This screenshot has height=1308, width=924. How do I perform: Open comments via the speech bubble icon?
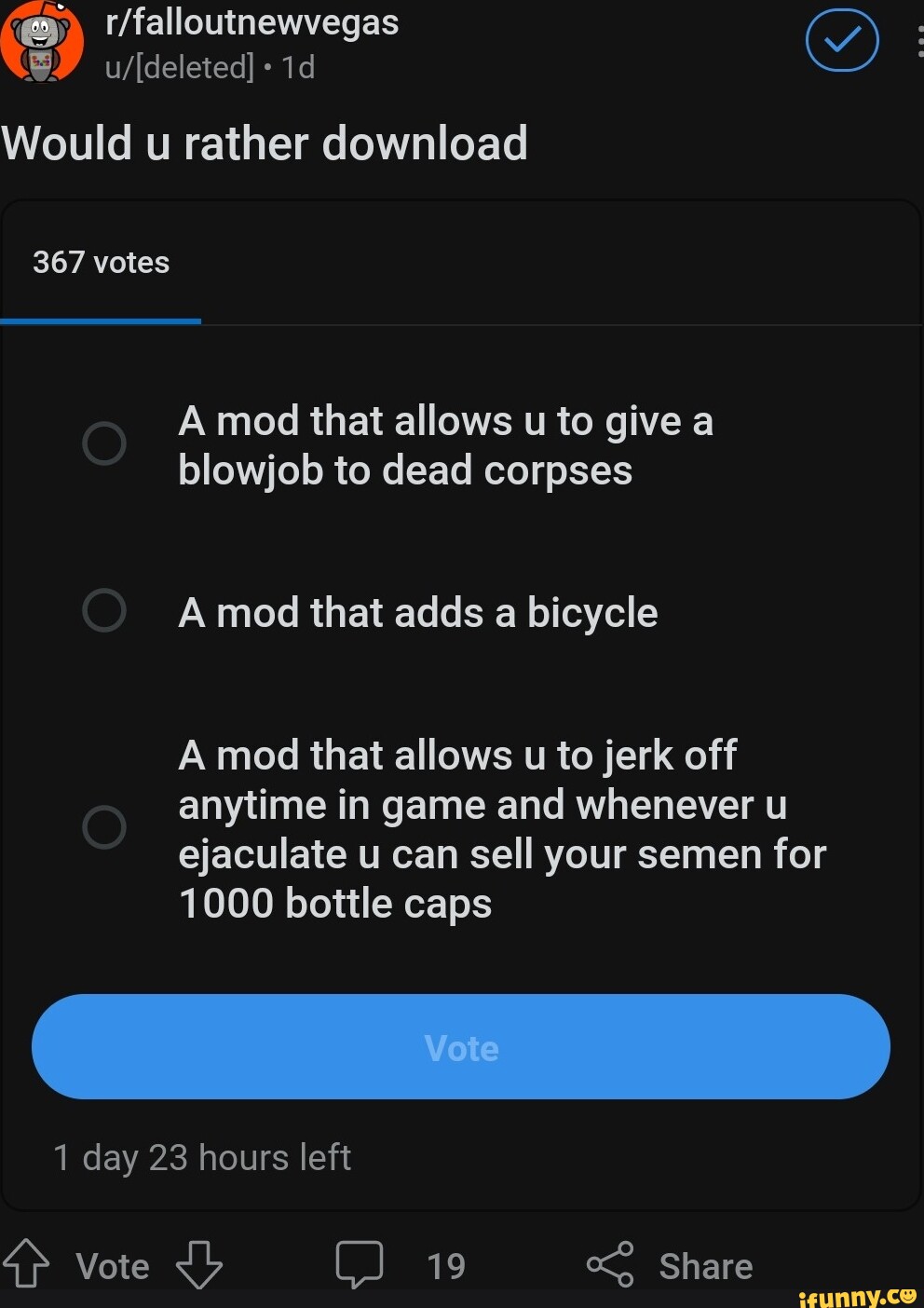point(359,1265)
